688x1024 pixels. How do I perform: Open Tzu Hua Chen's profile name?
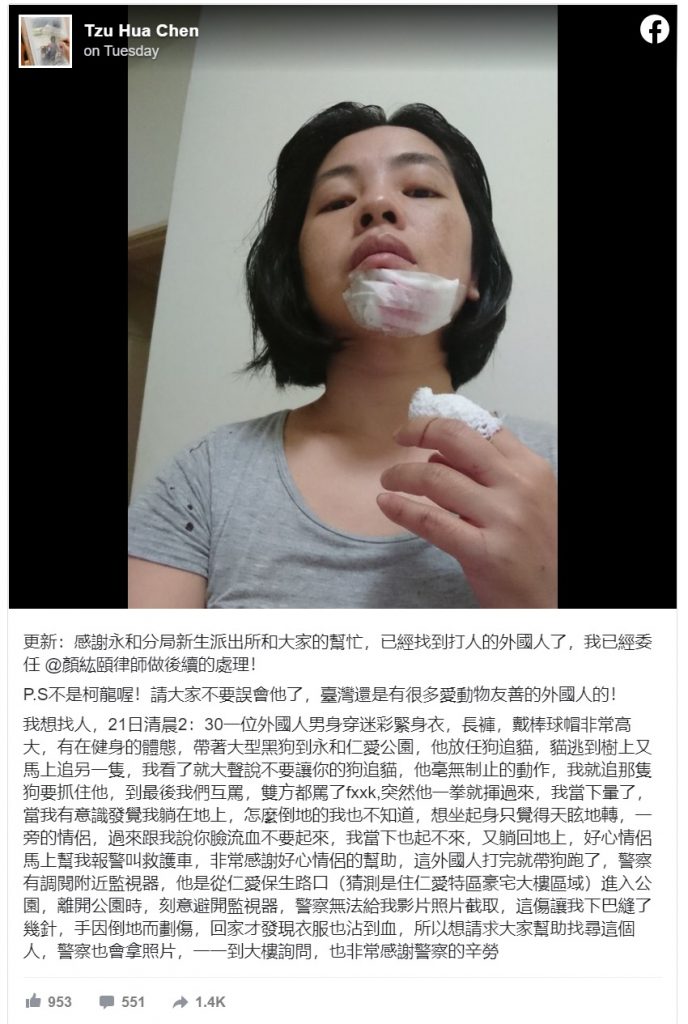(x=140, y=31)
